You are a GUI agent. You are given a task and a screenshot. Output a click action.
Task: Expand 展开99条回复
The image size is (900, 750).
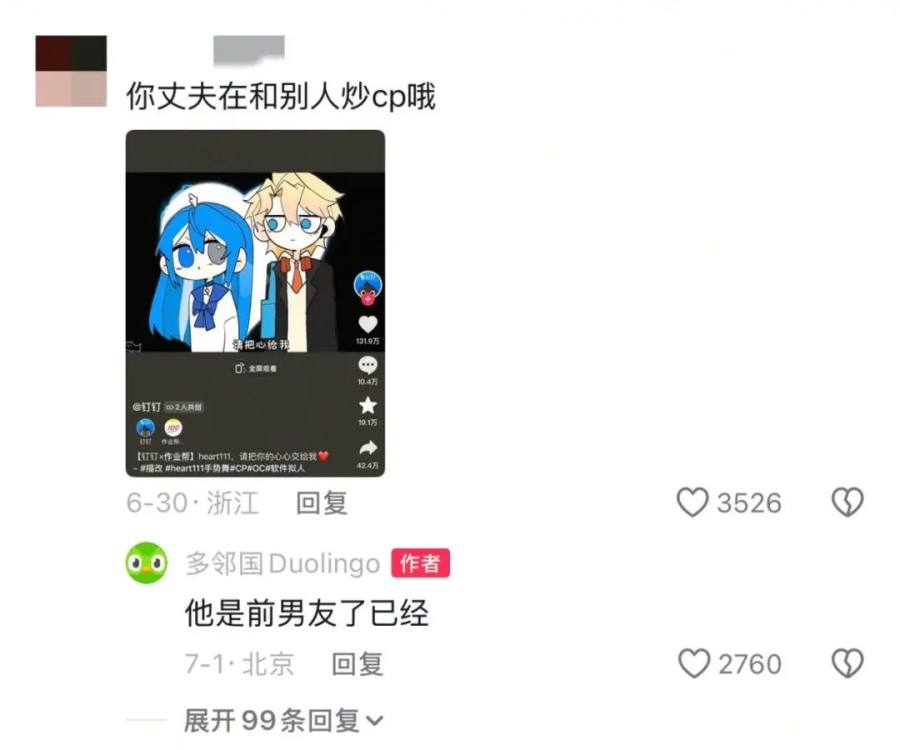tap(283, 719)
